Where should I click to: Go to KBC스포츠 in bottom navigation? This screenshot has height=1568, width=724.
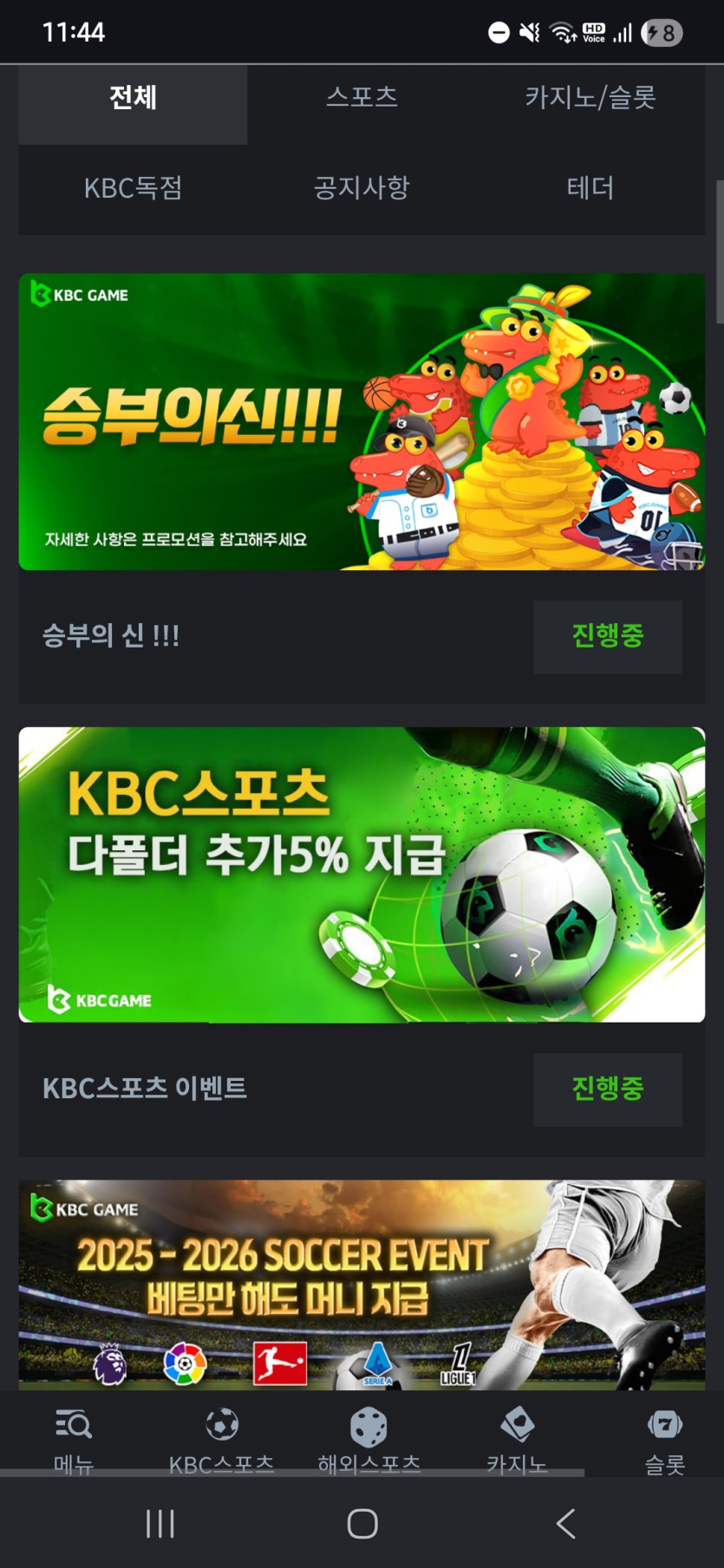pos(222,1441)
